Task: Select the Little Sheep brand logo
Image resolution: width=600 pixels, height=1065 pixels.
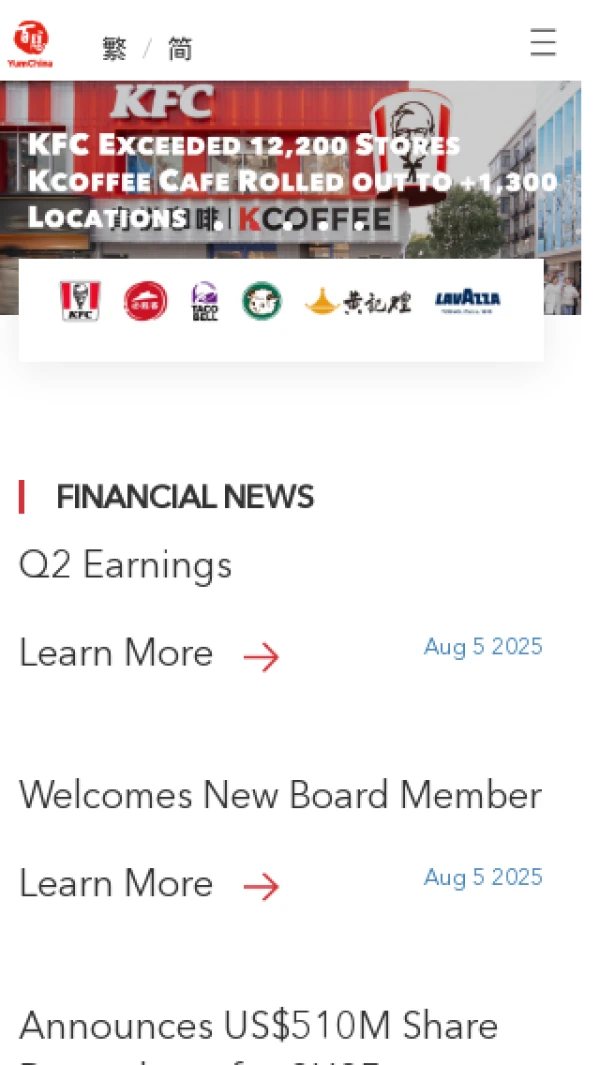Action: [x=262, y=301]
